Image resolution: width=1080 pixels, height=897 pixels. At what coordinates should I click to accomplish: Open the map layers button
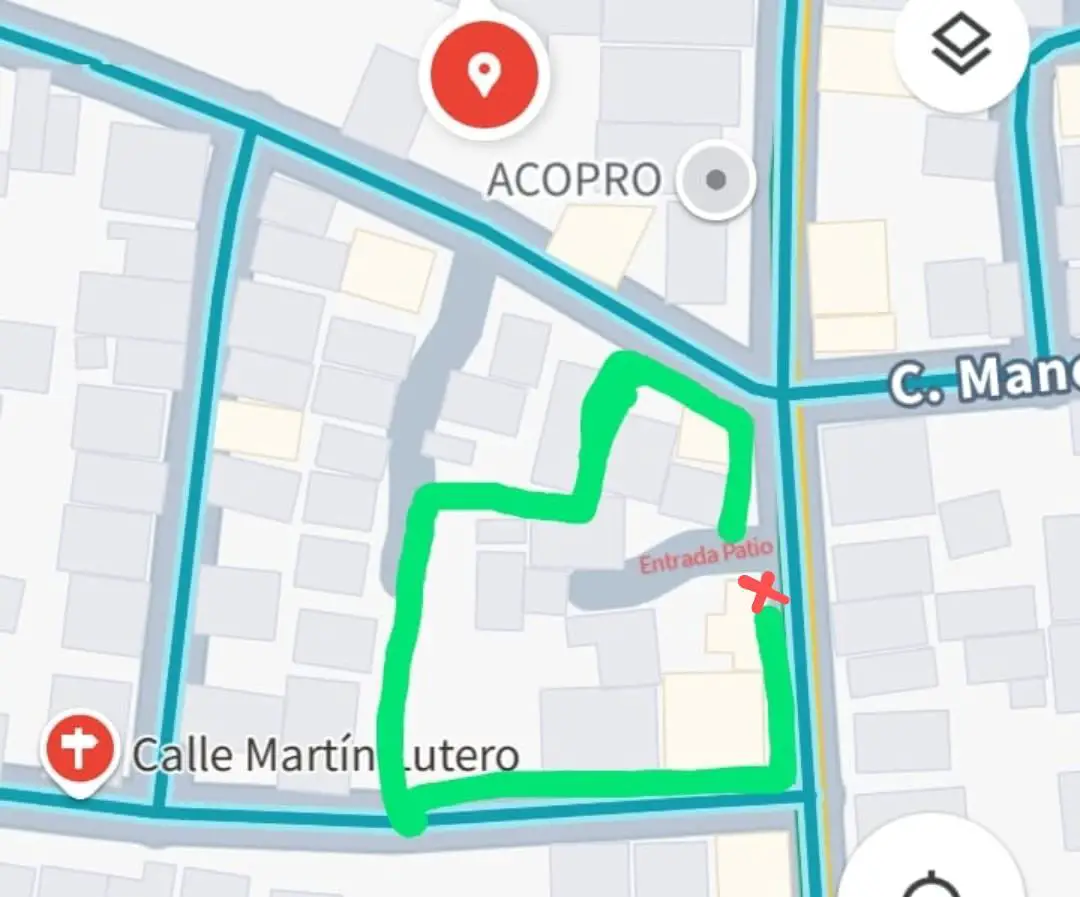pos(960,45)
